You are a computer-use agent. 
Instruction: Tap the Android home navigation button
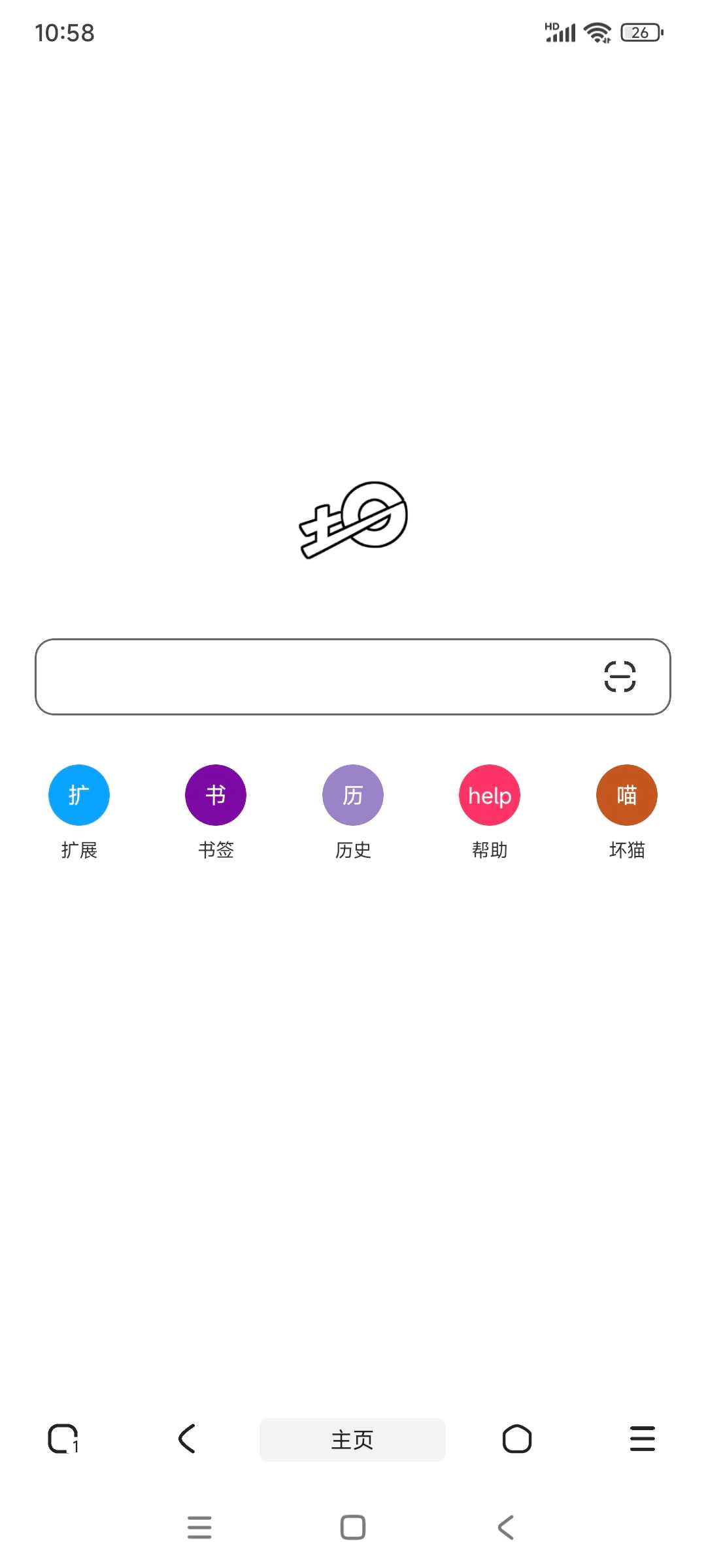click(x=352, y=1527)
